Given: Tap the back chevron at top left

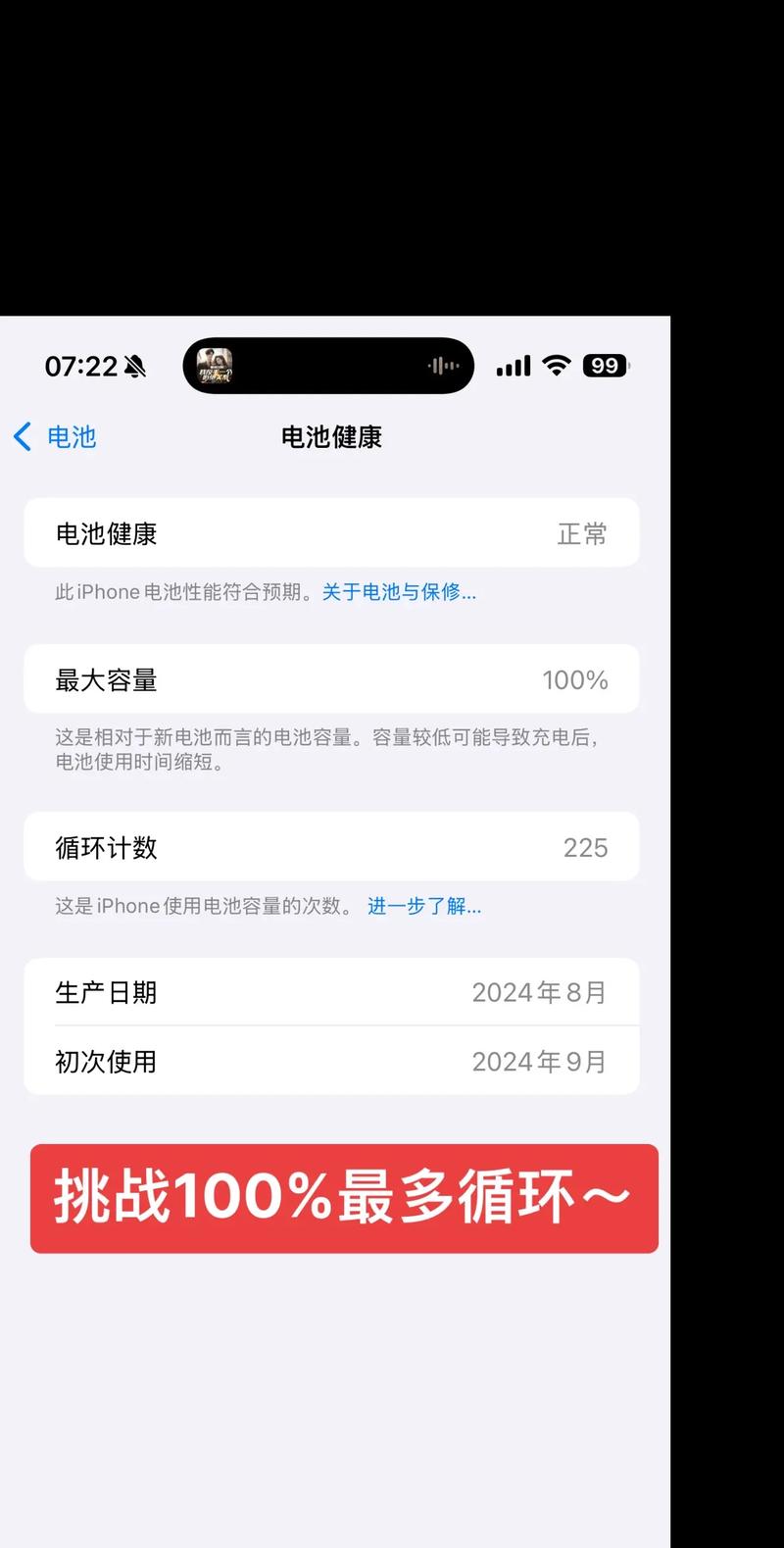Looking at the screenshot, I should coord(22,437).
